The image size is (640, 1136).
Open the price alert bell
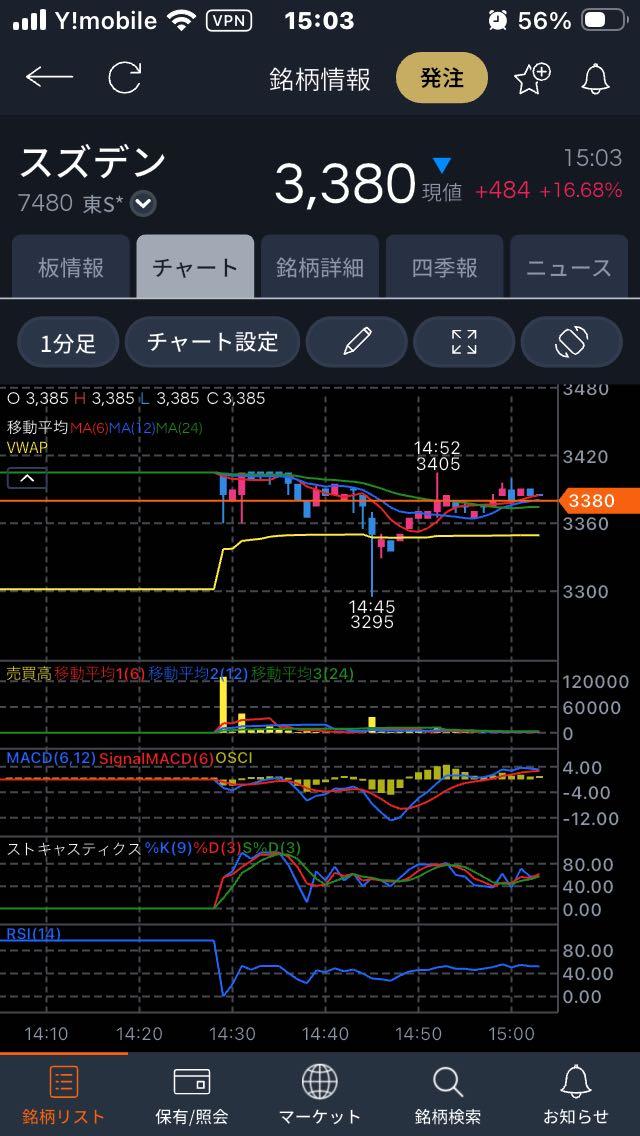pyautogui.click(x=596, y=78)
